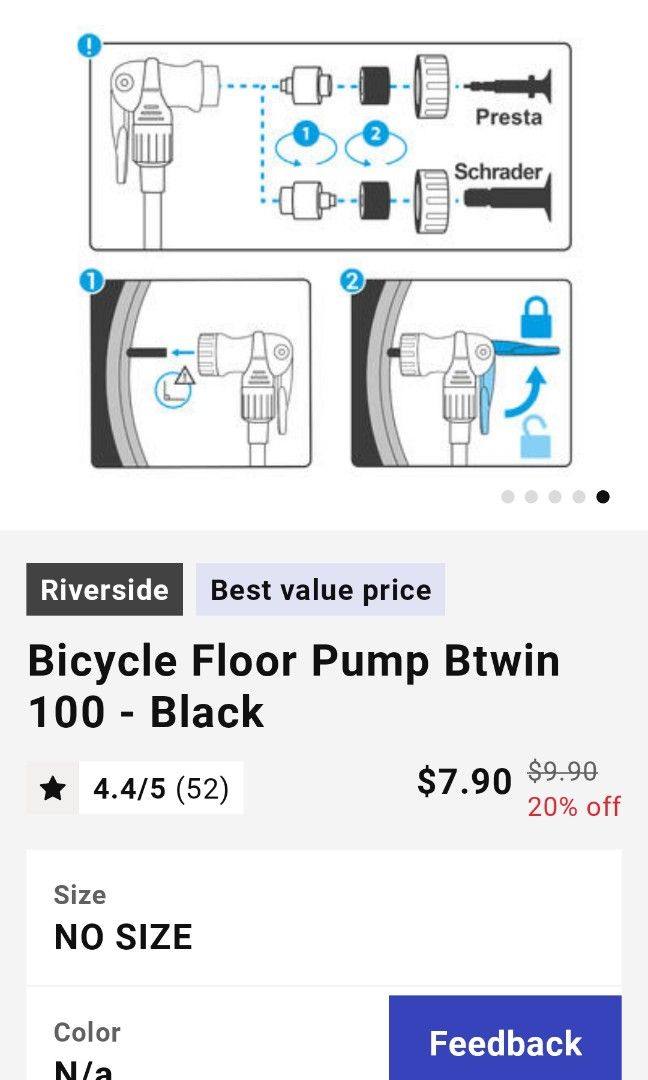
Task: Open the 4.4/5 ratings and reviews
Action: (x=135, y=789)
